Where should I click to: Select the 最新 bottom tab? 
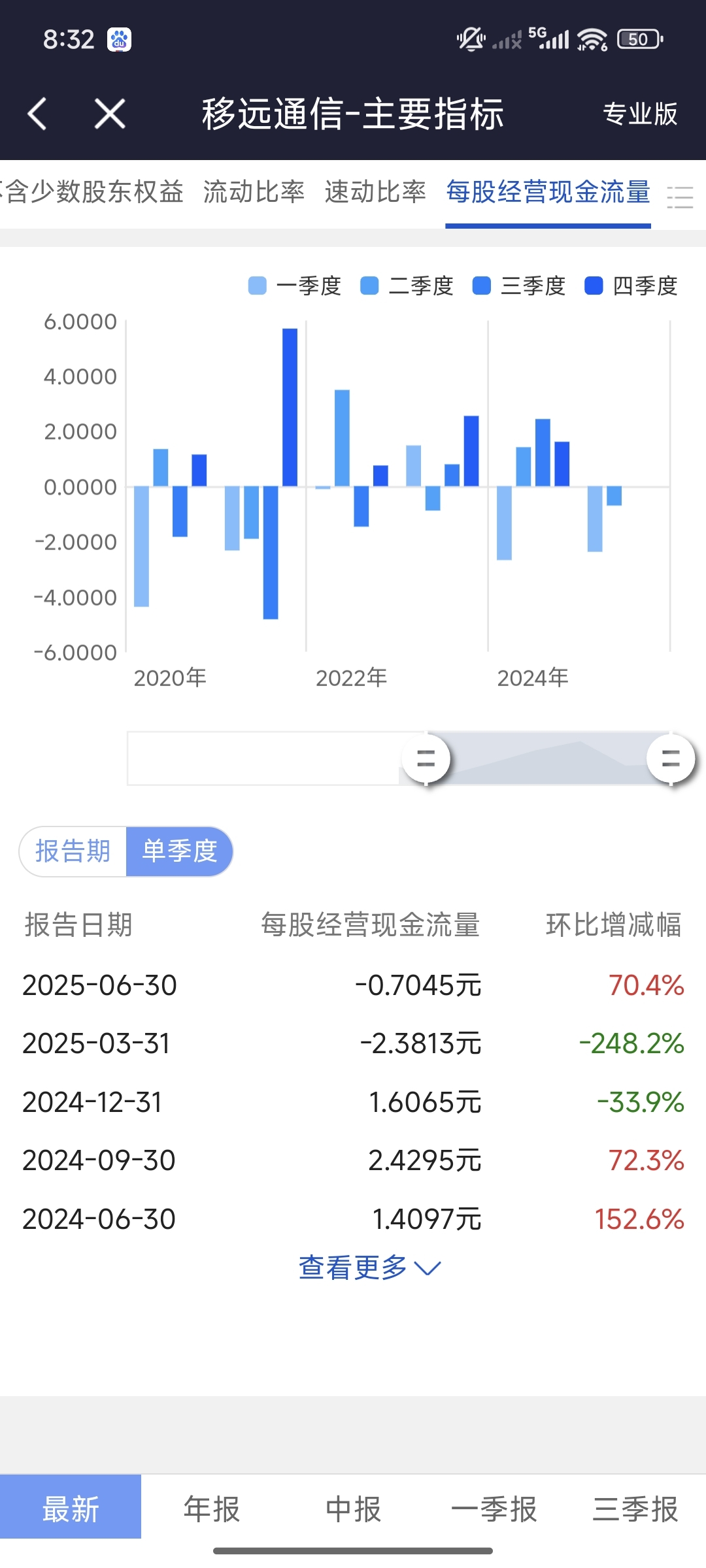71,1509
